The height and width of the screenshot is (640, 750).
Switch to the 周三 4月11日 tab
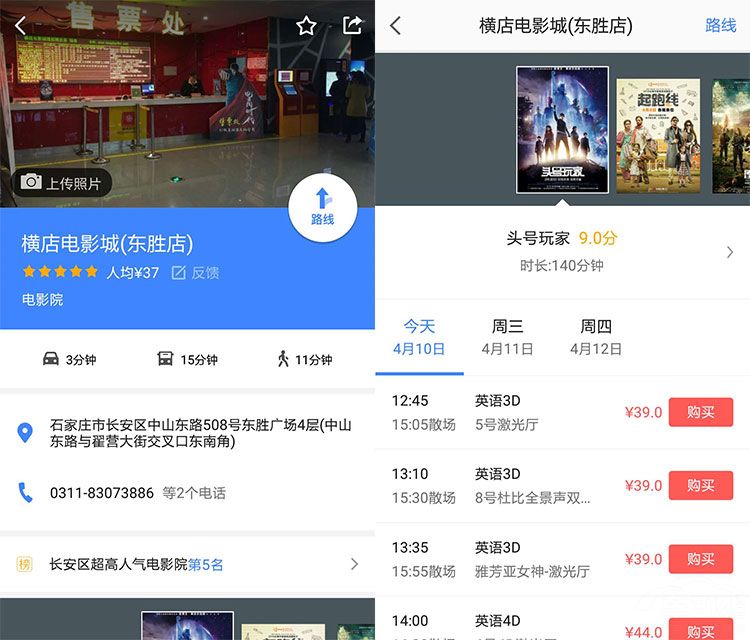point(507,337)
